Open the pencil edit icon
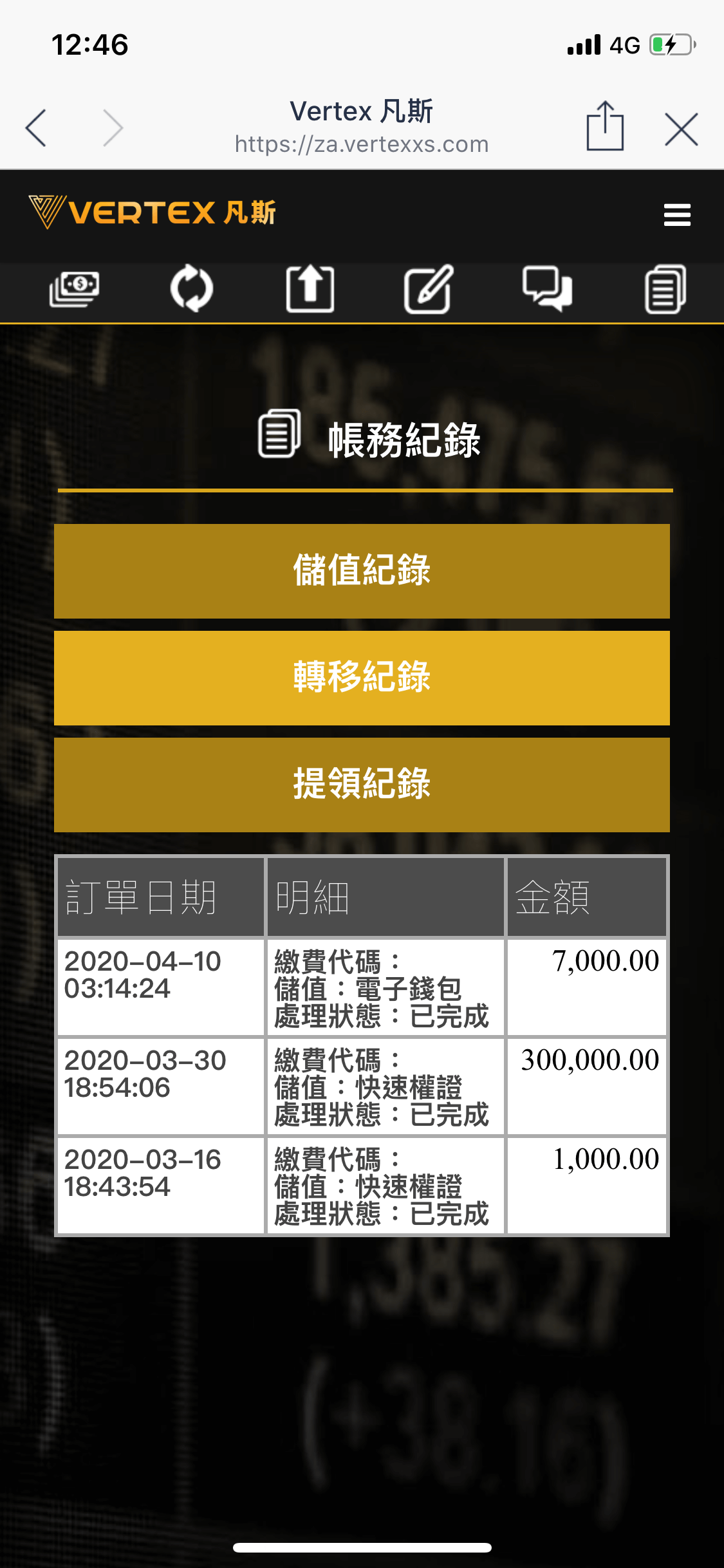The width and height of the screenshot is (724, 1568). pos(429,289)
